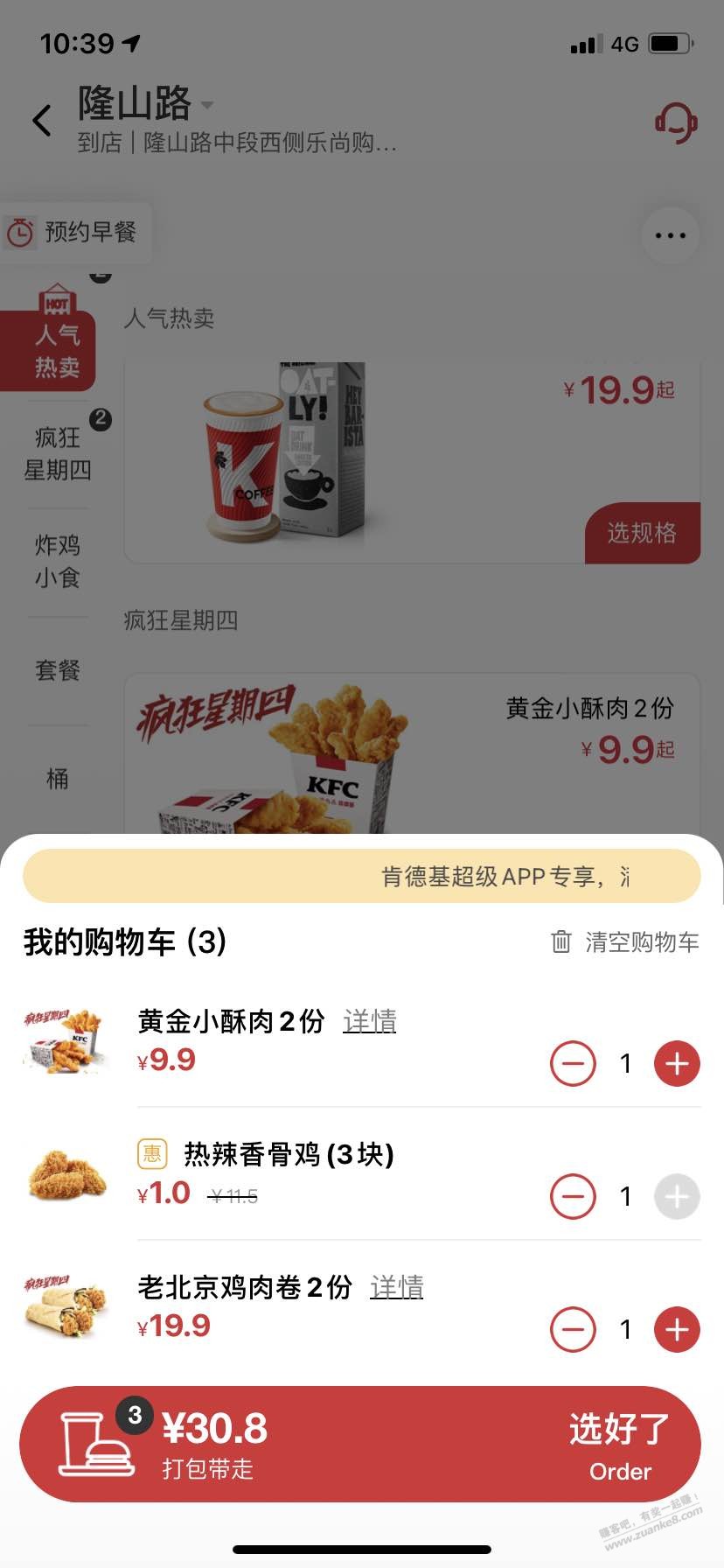Tap the cart icon with badge 3
This screenshot has width=724, height=1568.
tap(98, 1443)
